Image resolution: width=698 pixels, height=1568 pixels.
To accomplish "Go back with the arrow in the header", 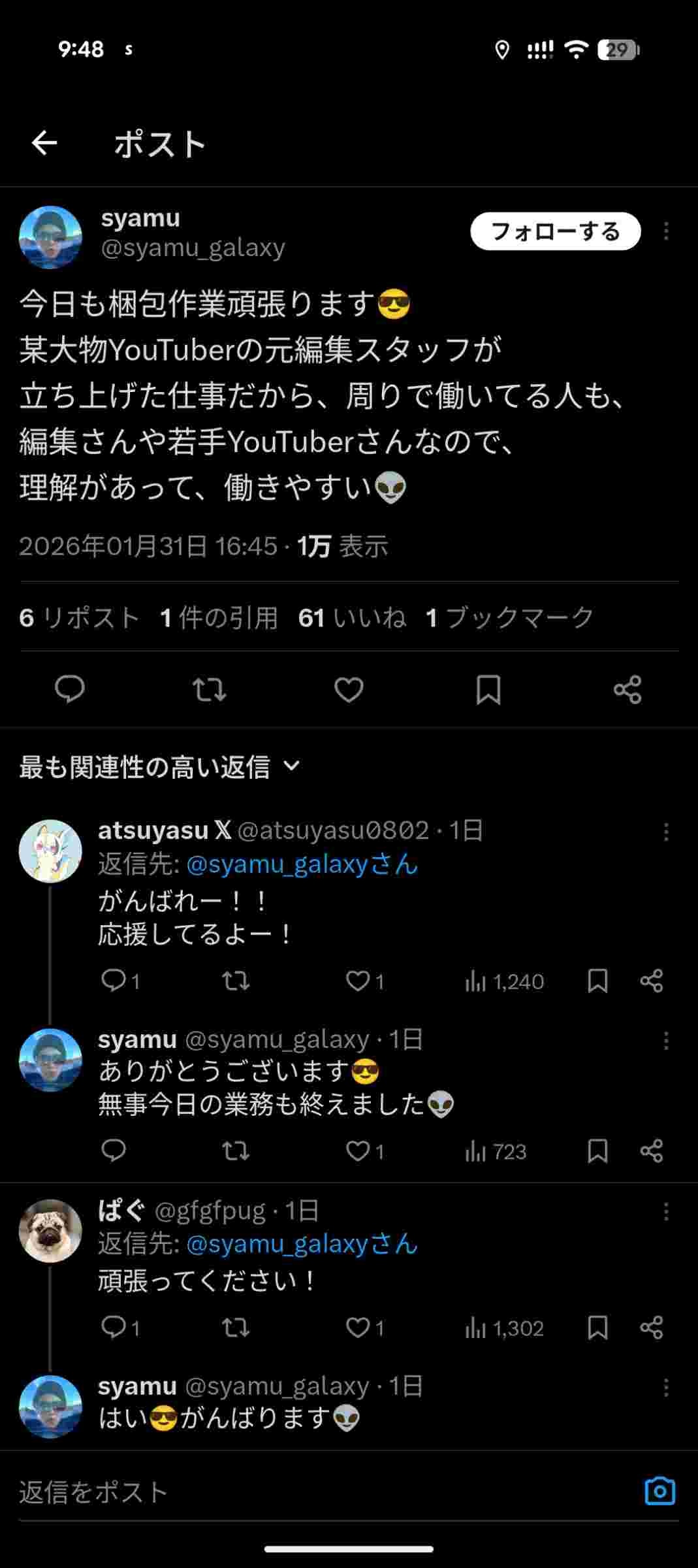I will coord(44,144).
